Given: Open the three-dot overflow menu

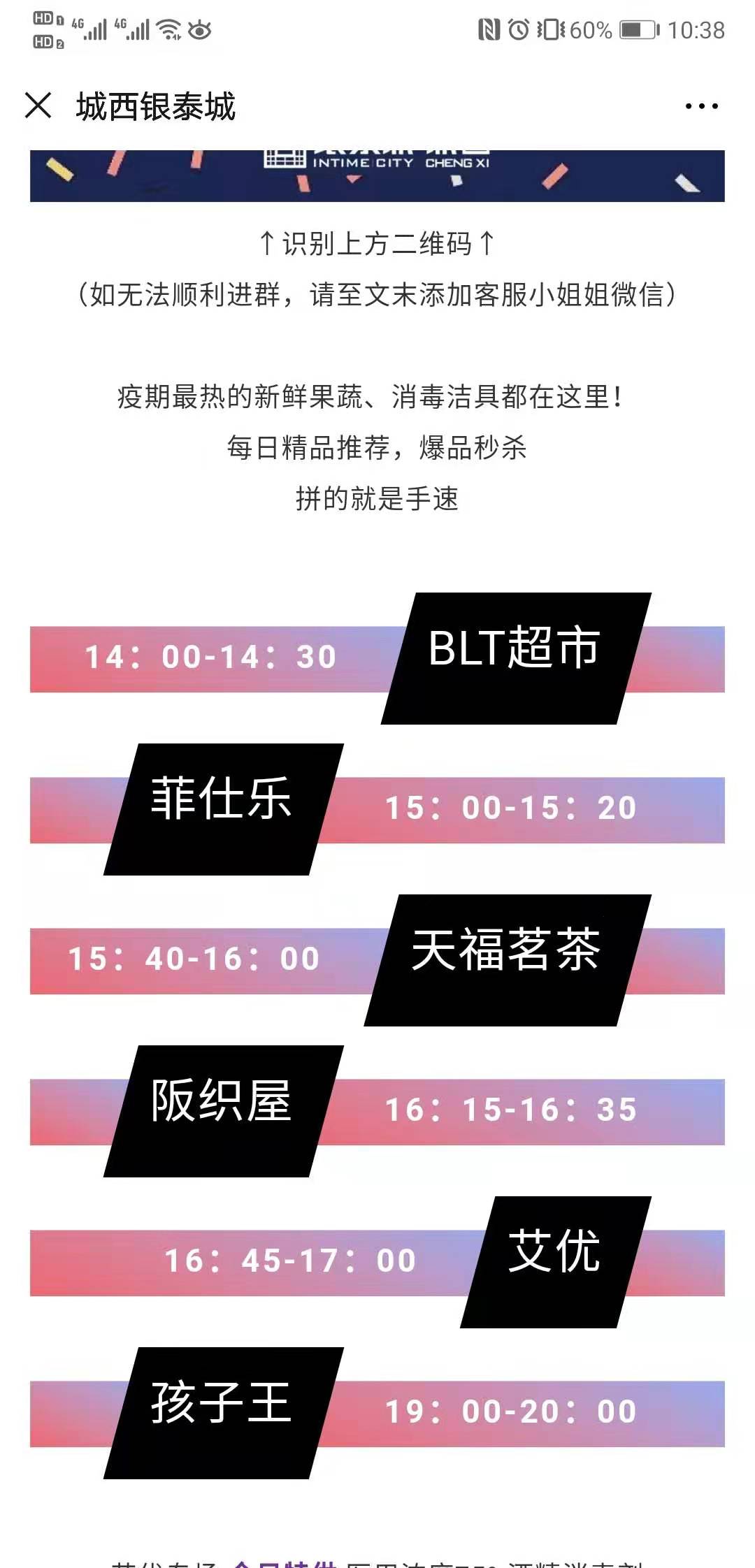Looking at the screenshot, I should [x=701, y=107].
